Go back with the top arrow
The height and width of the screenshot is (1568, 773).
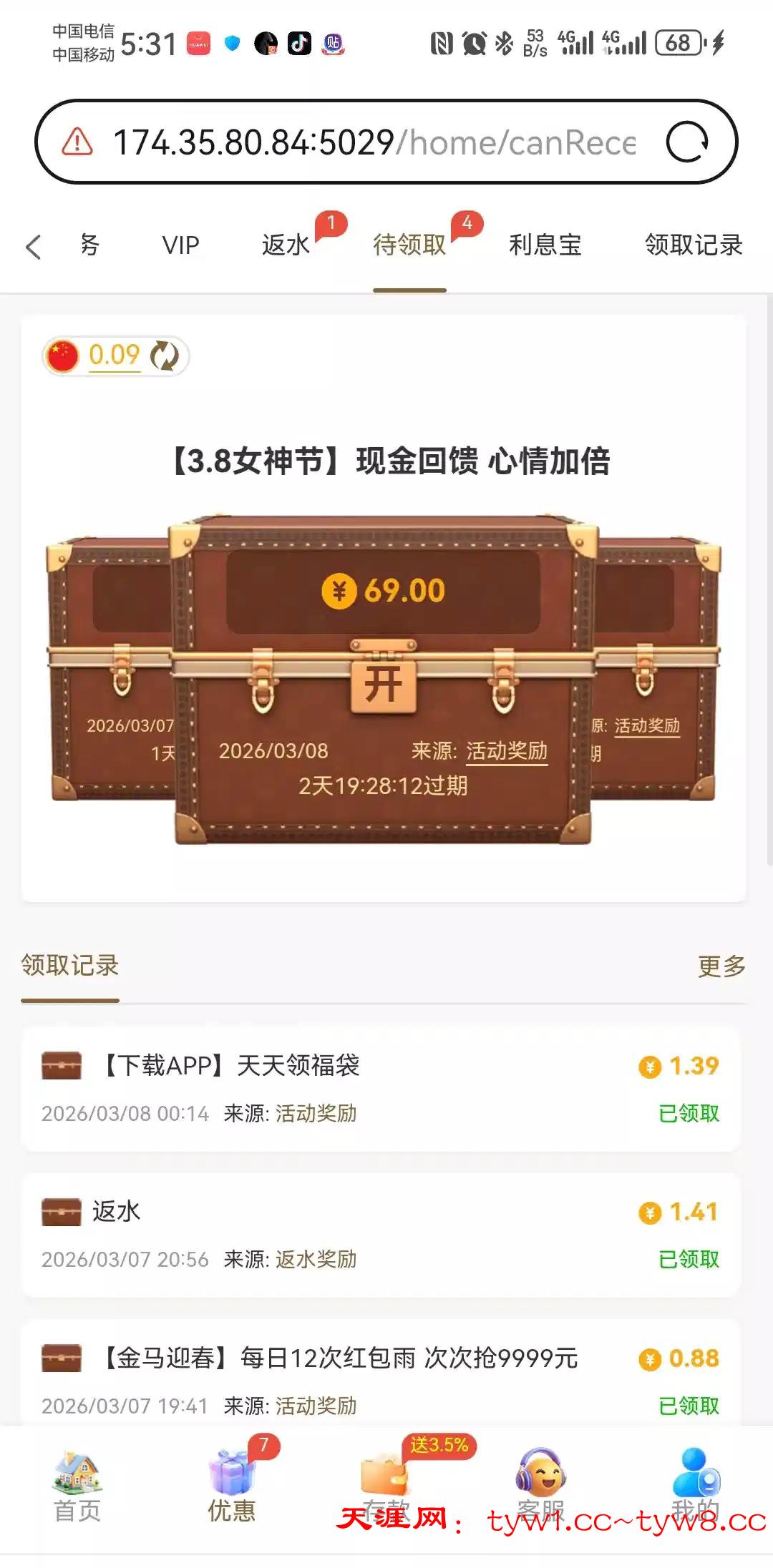point(33,247)
